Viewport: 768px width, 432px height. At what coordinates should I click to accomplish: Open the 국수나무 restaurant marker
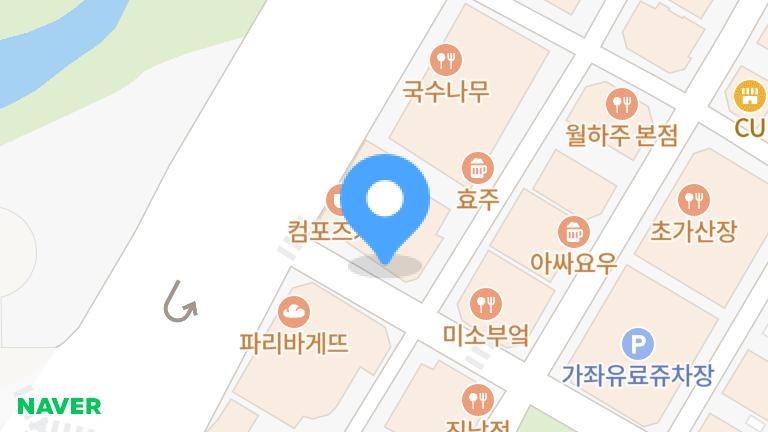coord(445,59)
